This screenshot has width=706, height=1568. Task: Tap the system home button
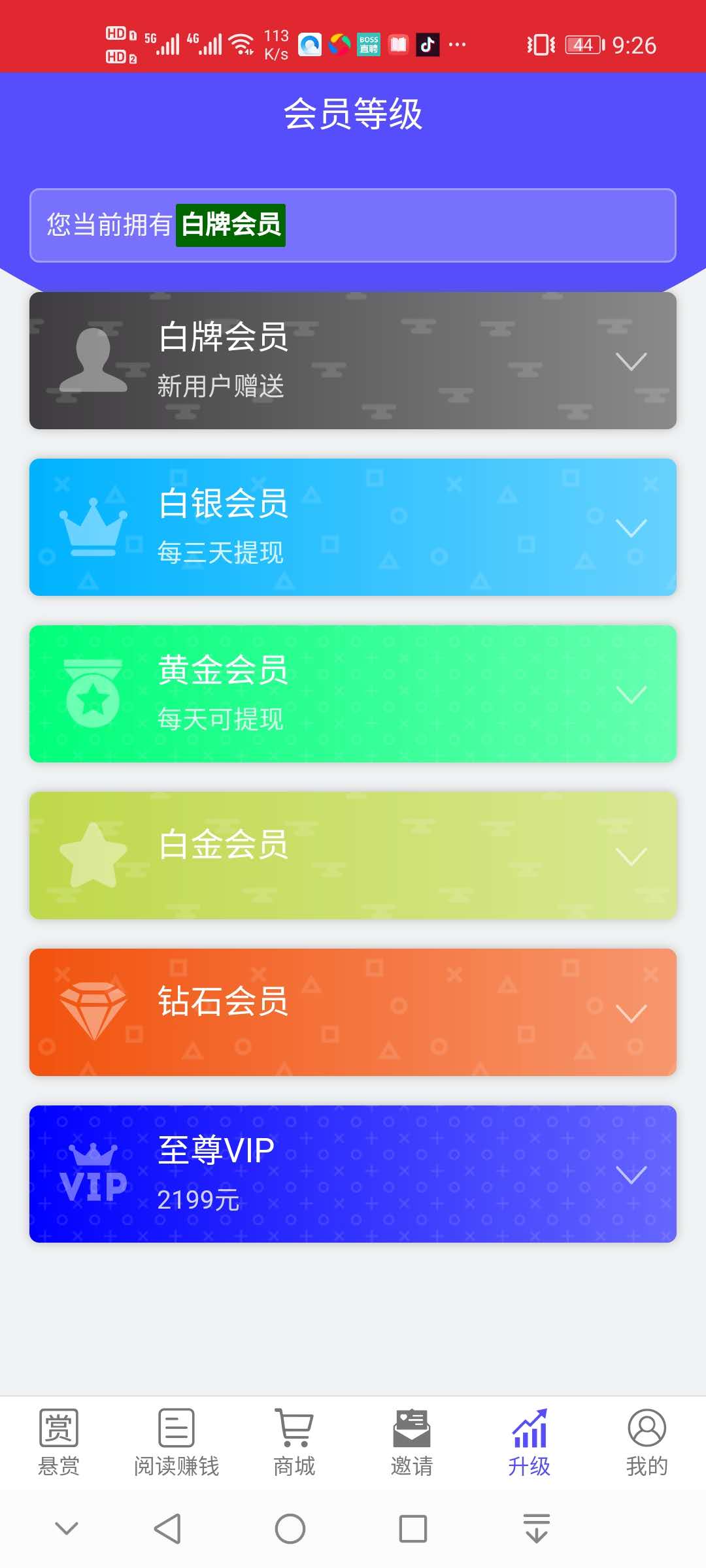pos(290,1529)
